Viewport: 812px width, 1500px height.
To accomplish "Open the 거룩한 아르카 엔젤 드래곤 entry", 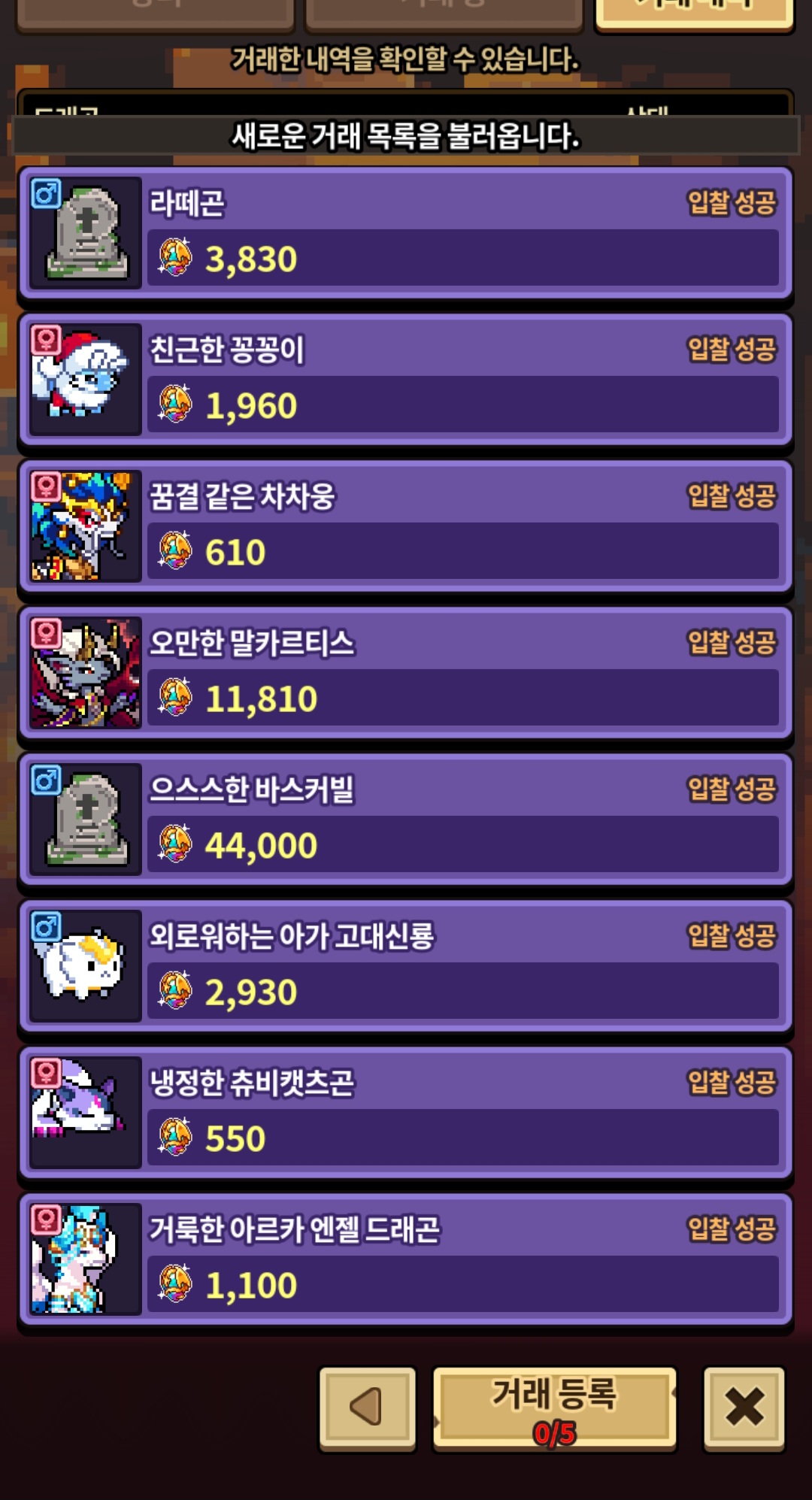I will coord(406,1259).
